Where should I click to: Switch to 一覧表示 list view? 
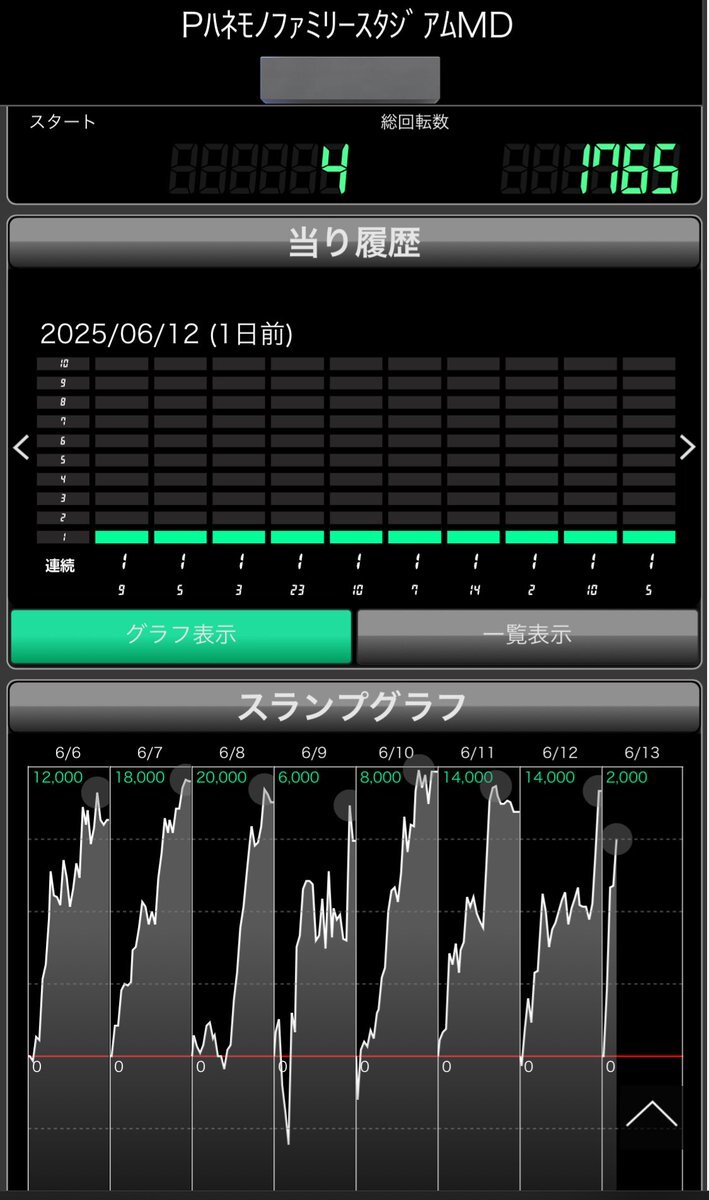(x=527, y=635)
